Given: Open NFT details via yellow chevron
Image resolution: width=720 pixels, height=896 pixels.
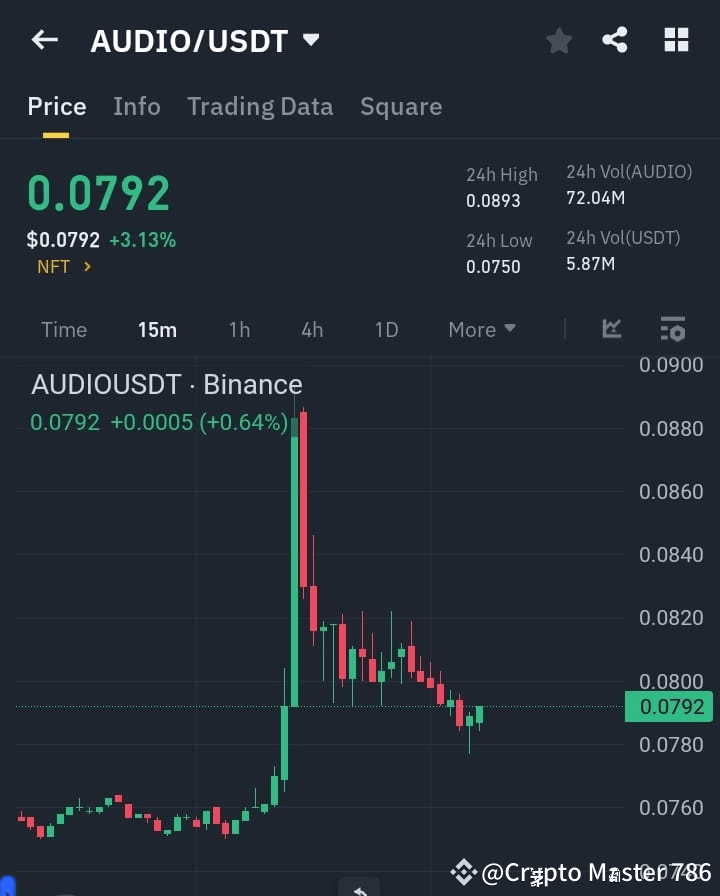Looking at the screenshot, I should point(86,267).
